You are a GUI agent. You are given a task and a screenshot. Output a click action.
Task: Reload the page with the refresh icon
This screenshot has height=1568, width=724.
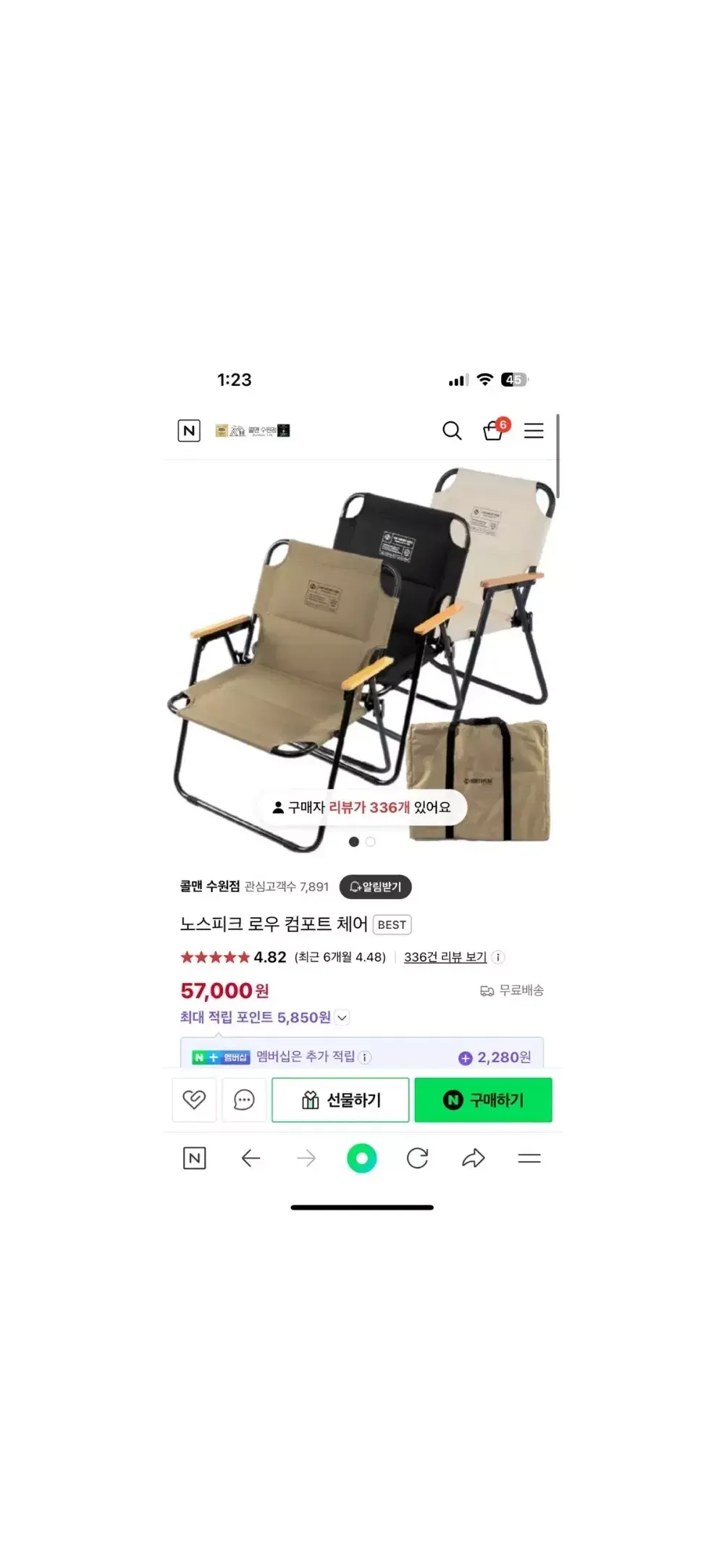418,1158
